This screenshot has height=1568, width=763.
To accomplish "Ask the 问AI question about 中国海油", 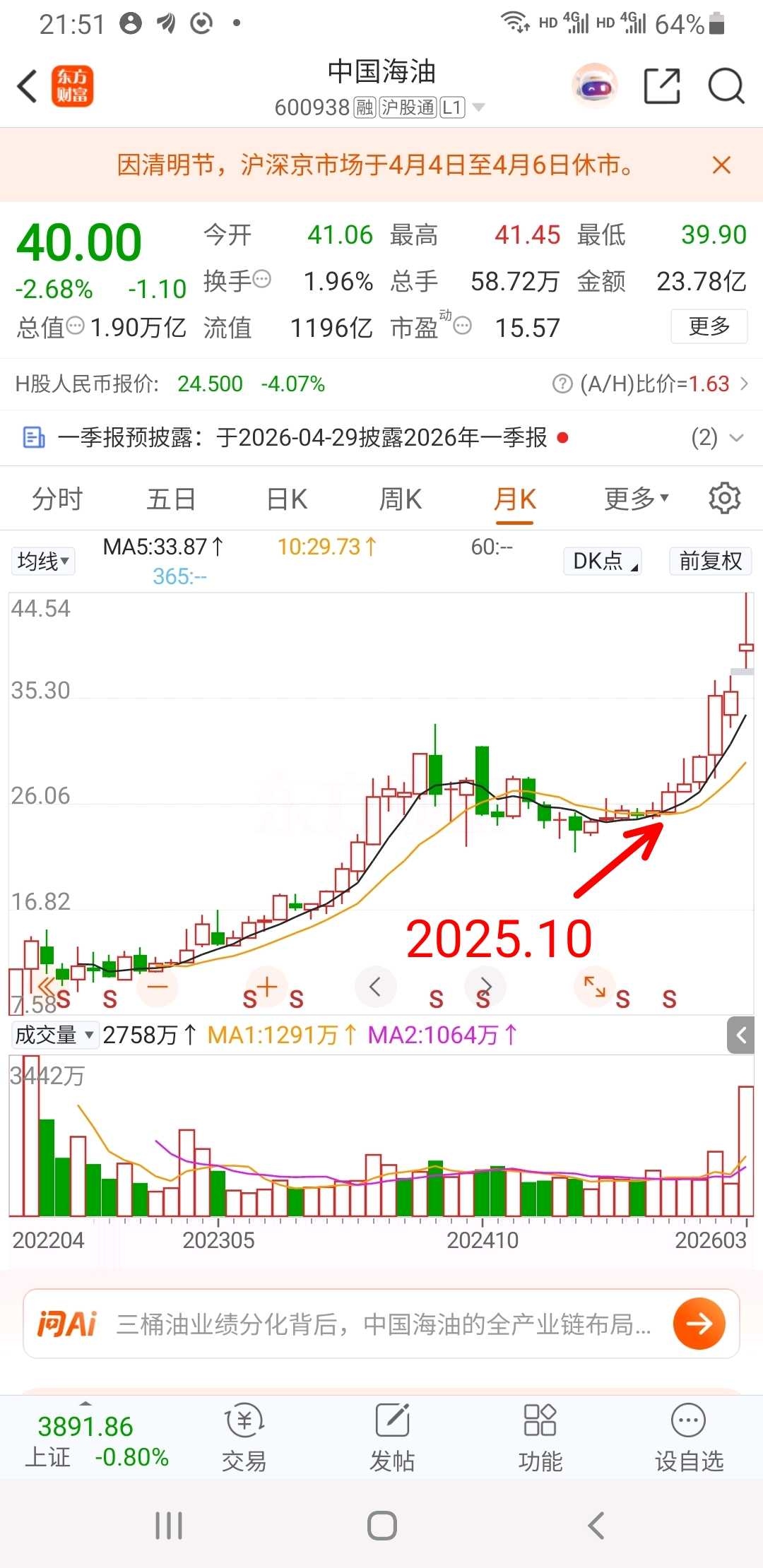I will click(381, 1324).
